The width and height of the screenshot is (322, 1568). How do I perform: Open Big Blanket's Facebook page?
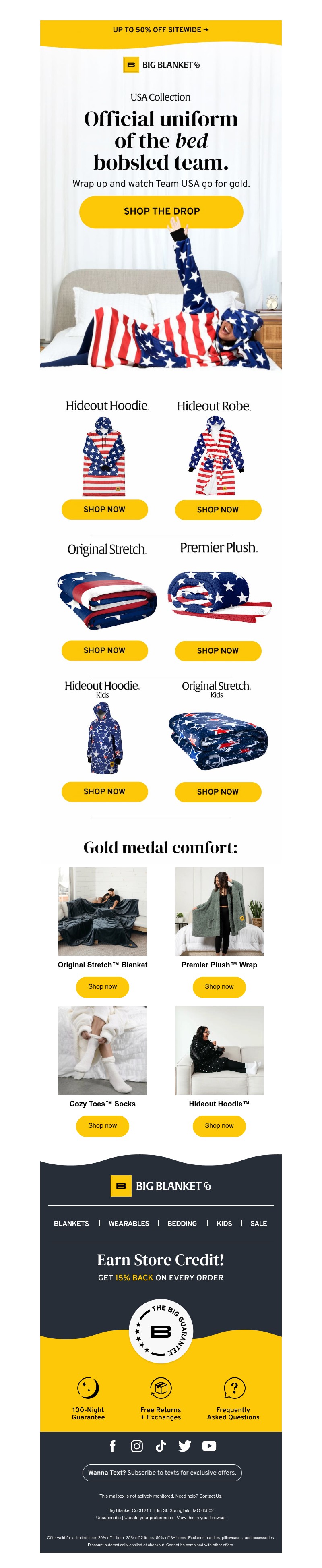pyautogui.click(x=113, y=1446)
